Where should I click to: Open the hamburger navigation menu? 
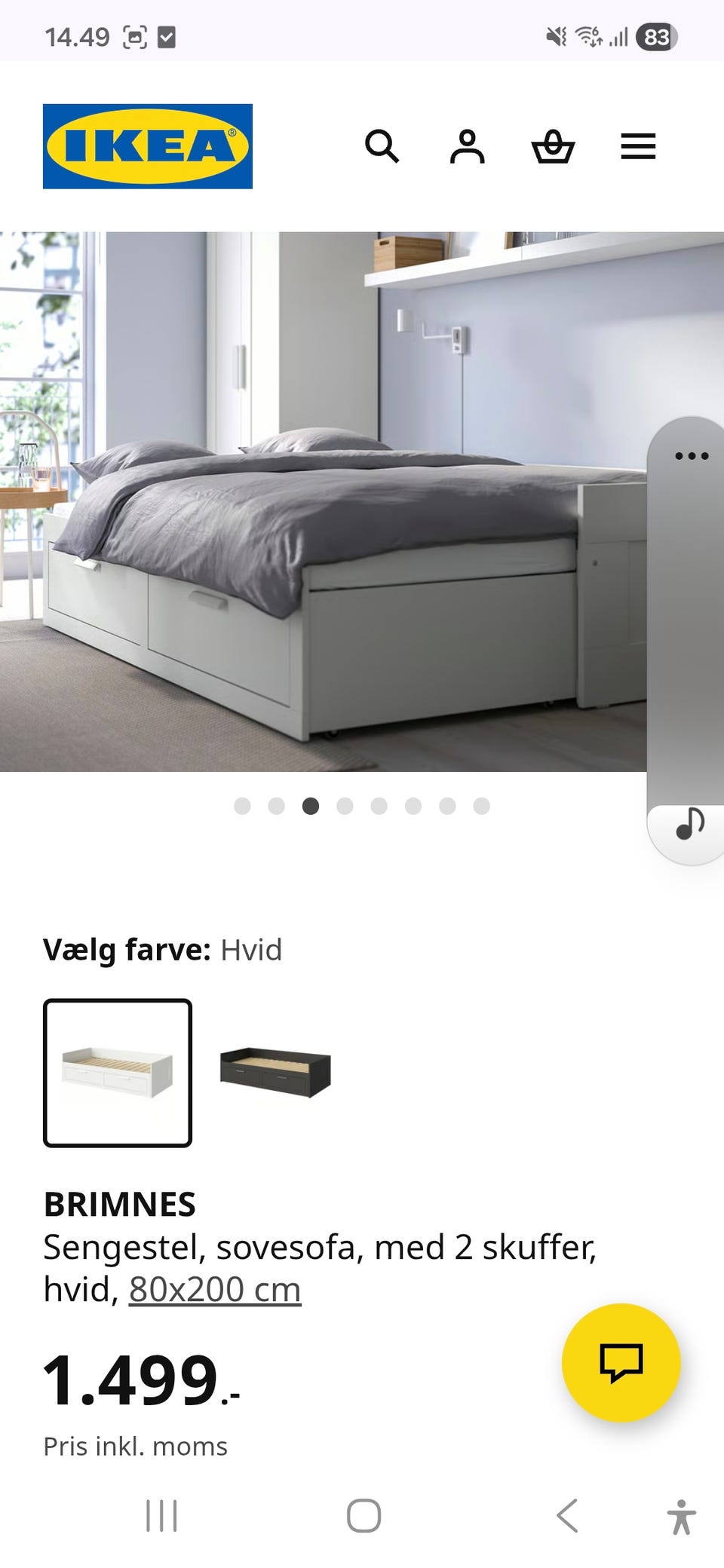point(637,145)
